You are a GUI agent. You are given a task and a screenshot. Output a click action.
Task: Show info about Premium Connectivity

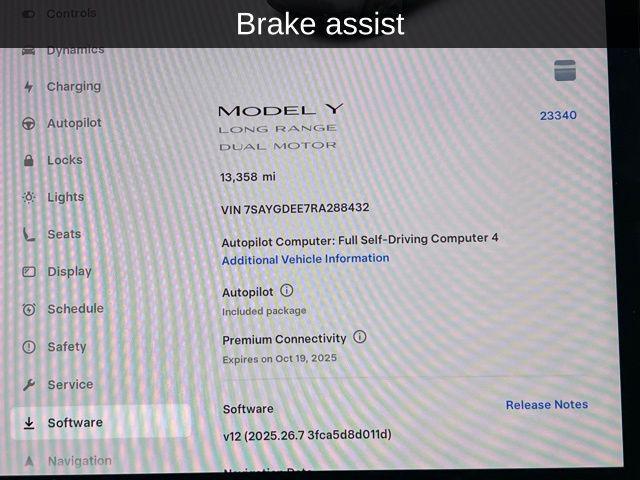click(x=360, y=337)
